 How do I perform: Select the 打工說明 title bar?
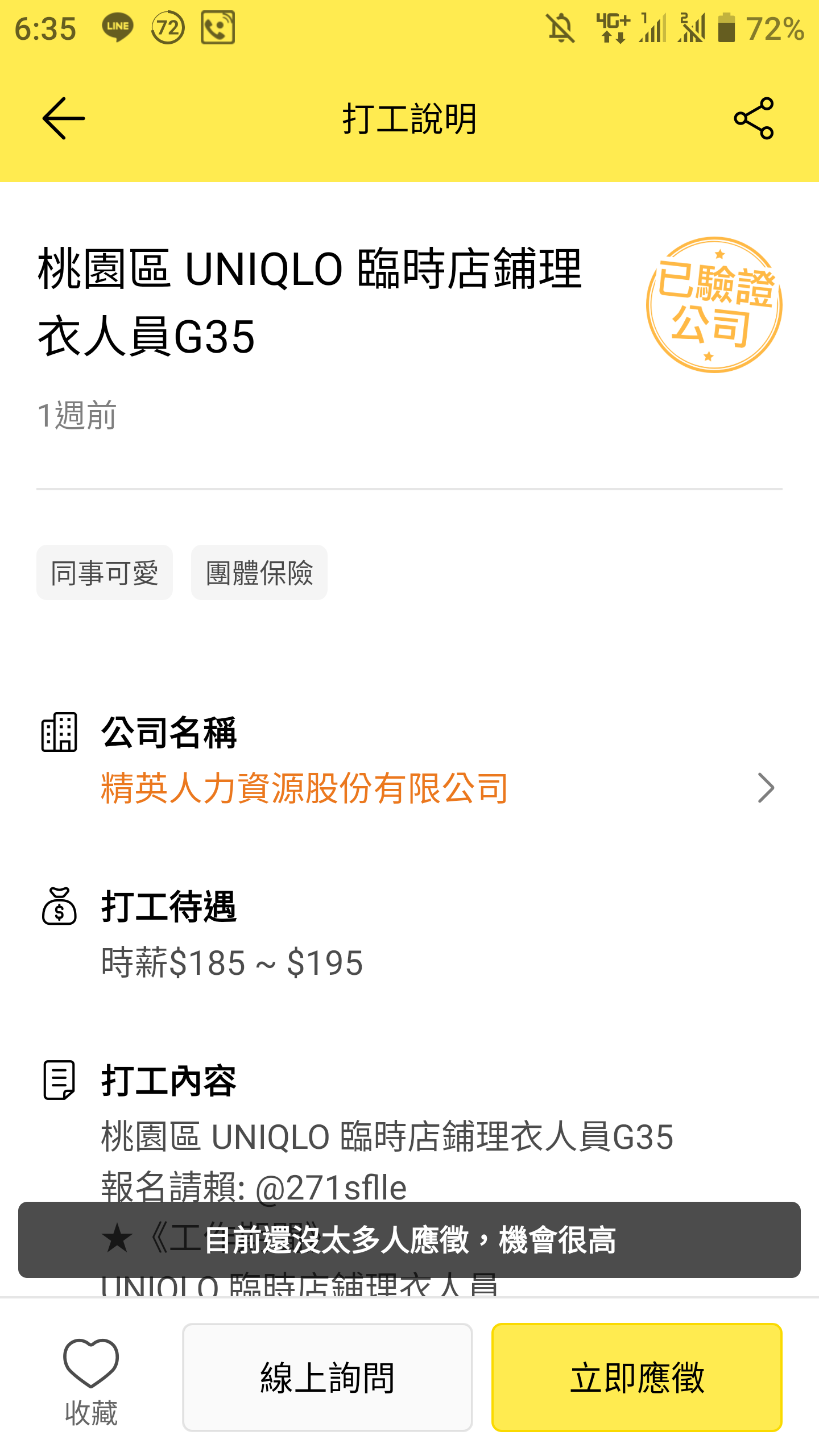(409, 119)
